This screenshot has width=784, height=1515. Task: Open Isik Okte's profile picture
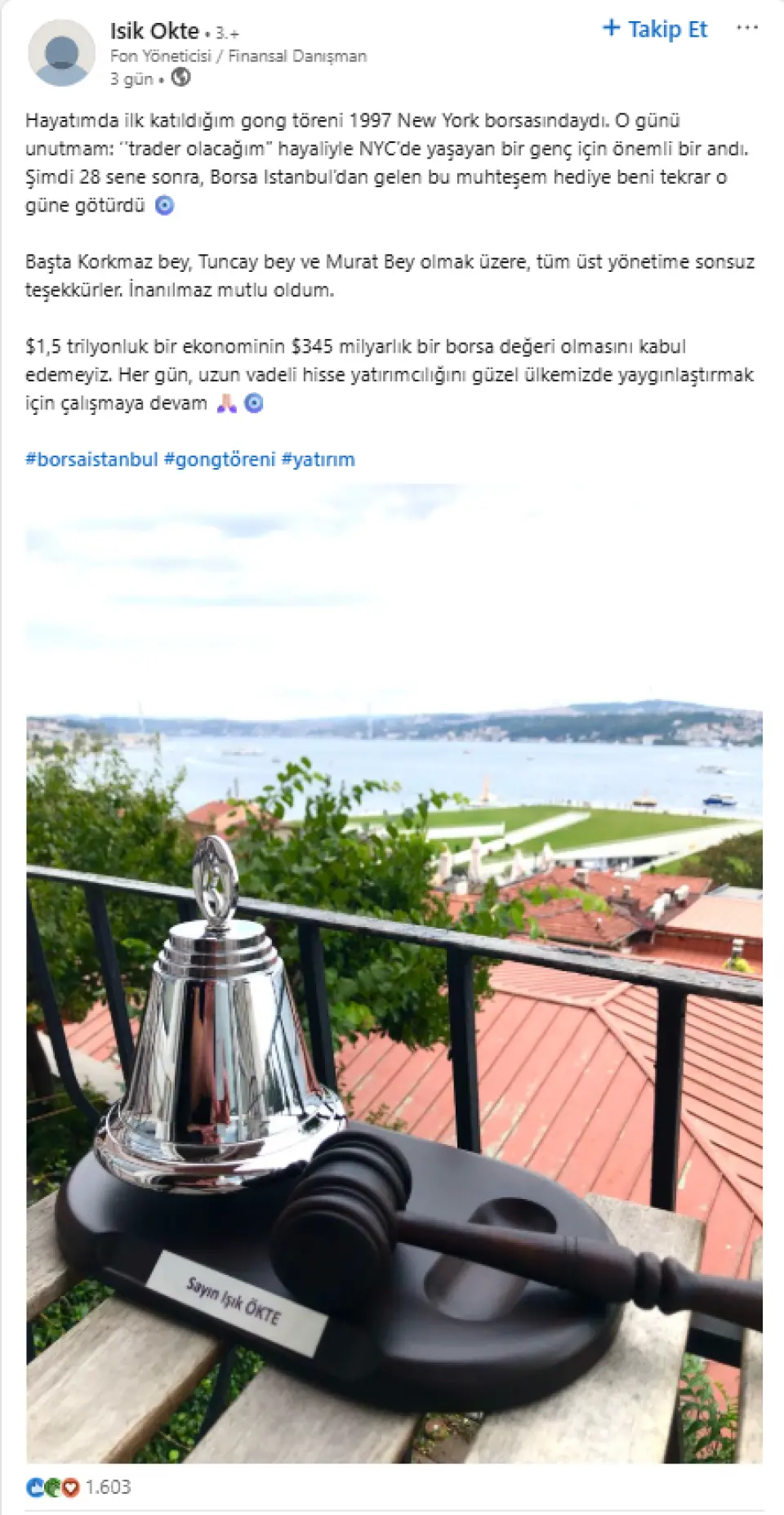click(62, 53)
